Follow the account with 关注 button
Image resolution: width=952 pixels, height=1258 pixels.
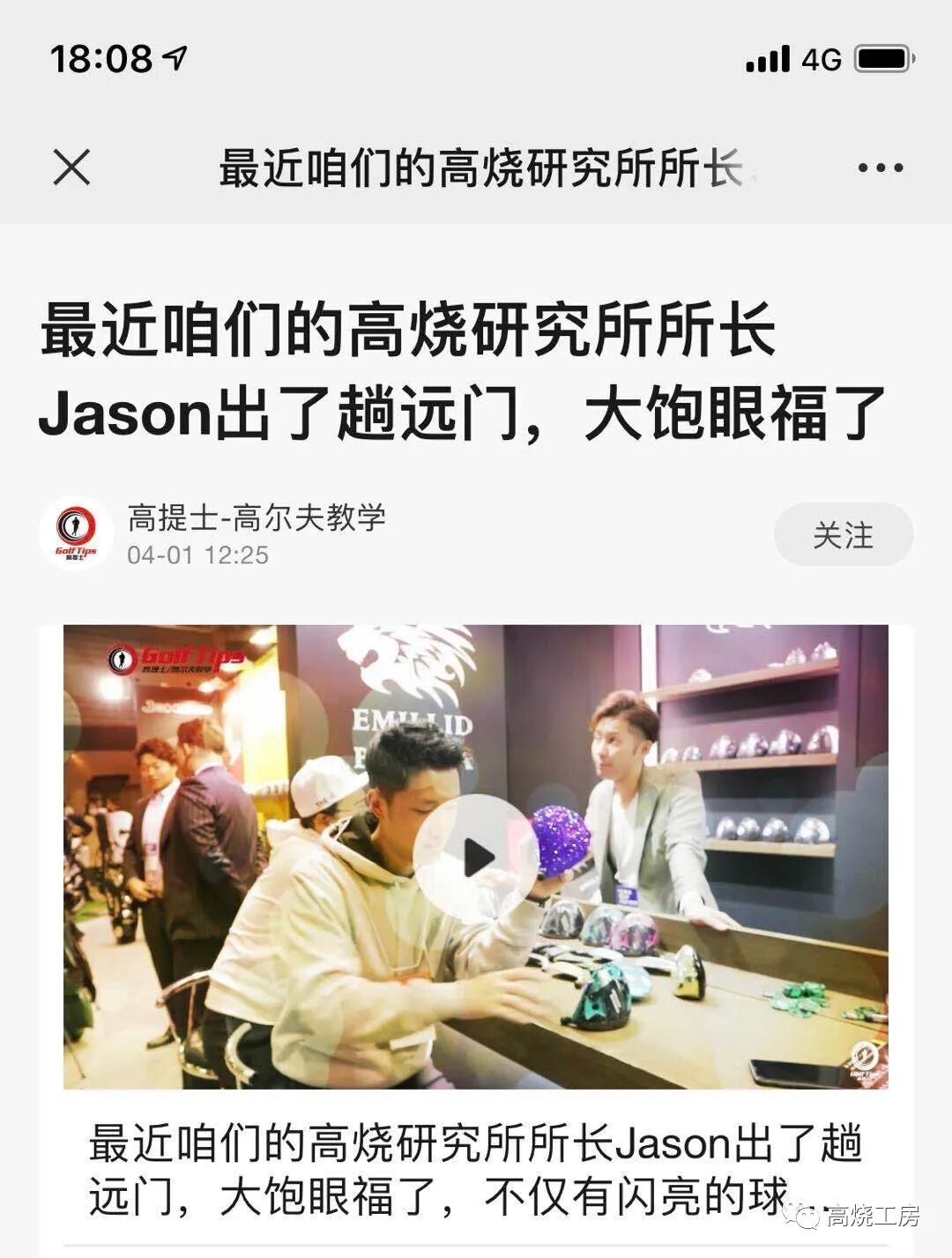(x=844, y=534)
